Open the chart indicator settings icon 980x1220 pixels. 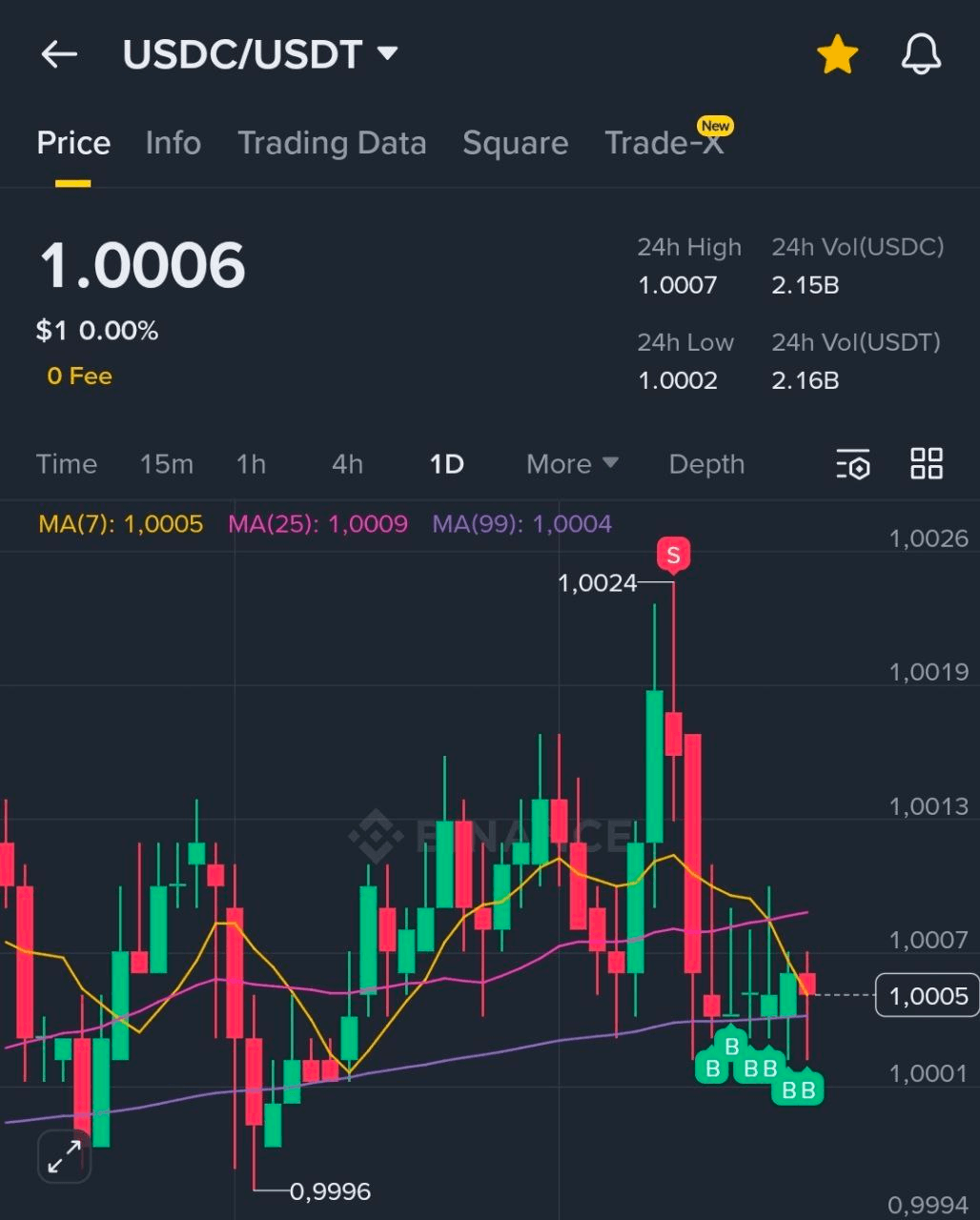(853, 464)
